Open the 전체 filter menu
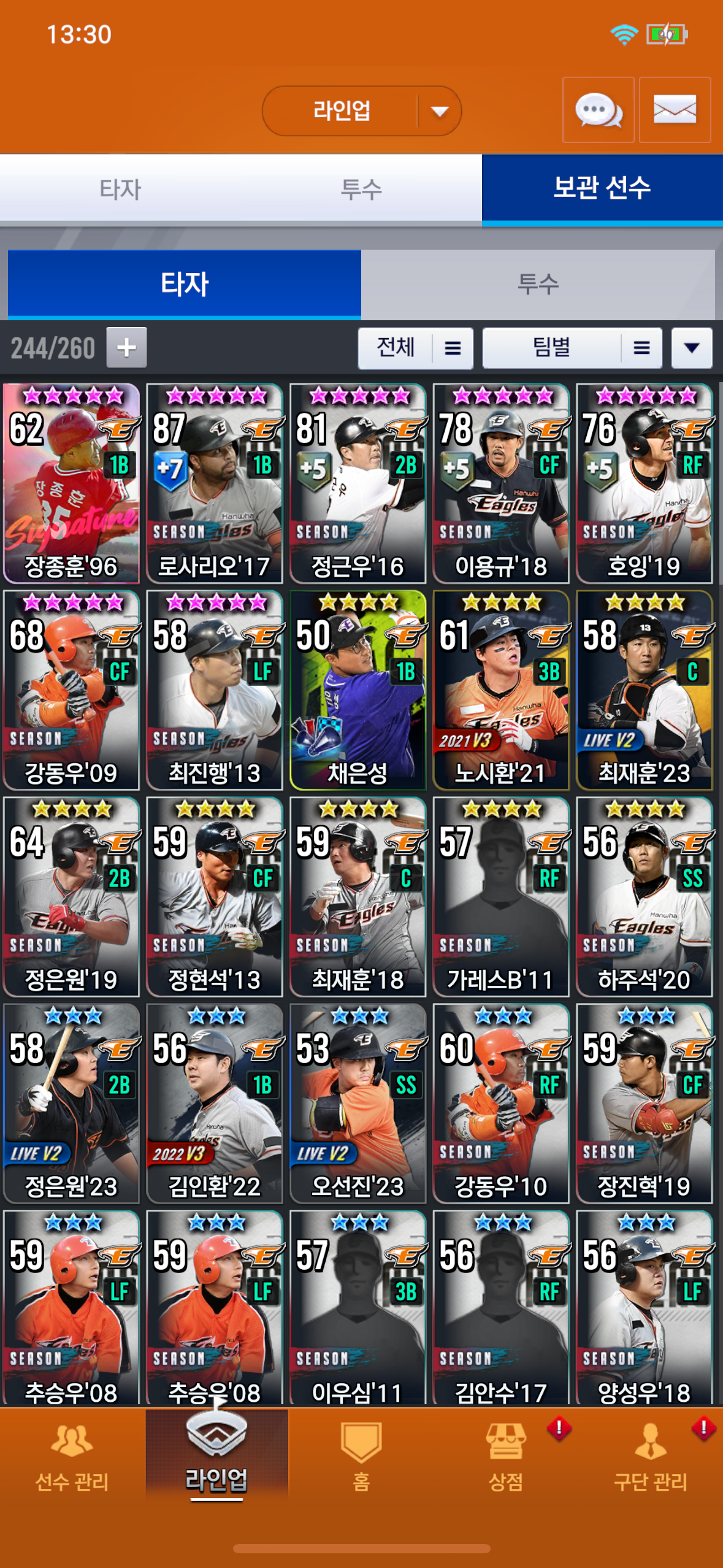723x1568 pixels. tap(415, 348)
